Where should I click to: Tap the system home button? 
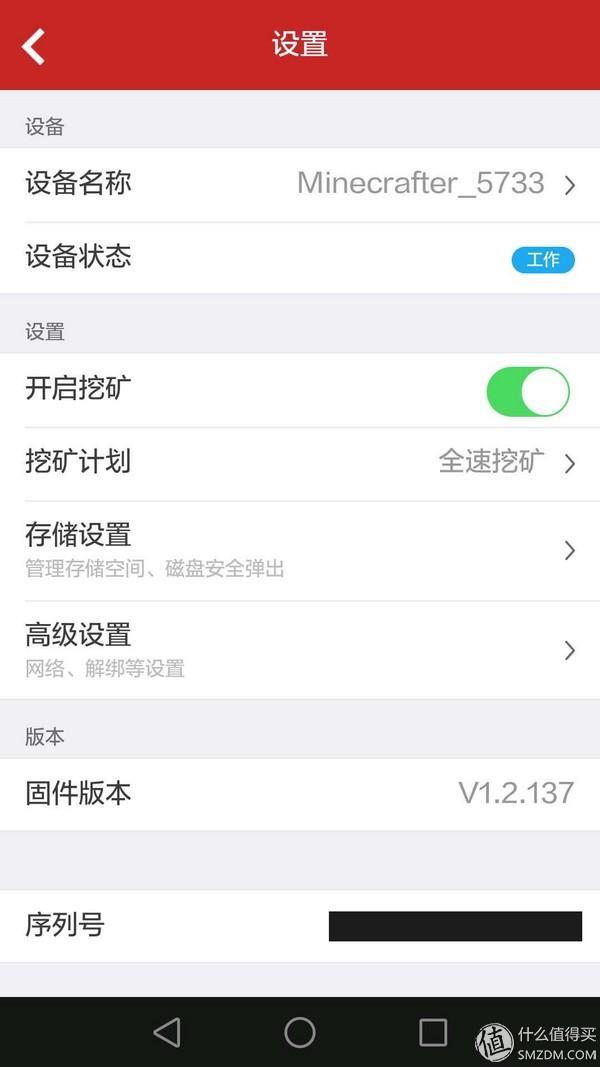point(300,1032)
